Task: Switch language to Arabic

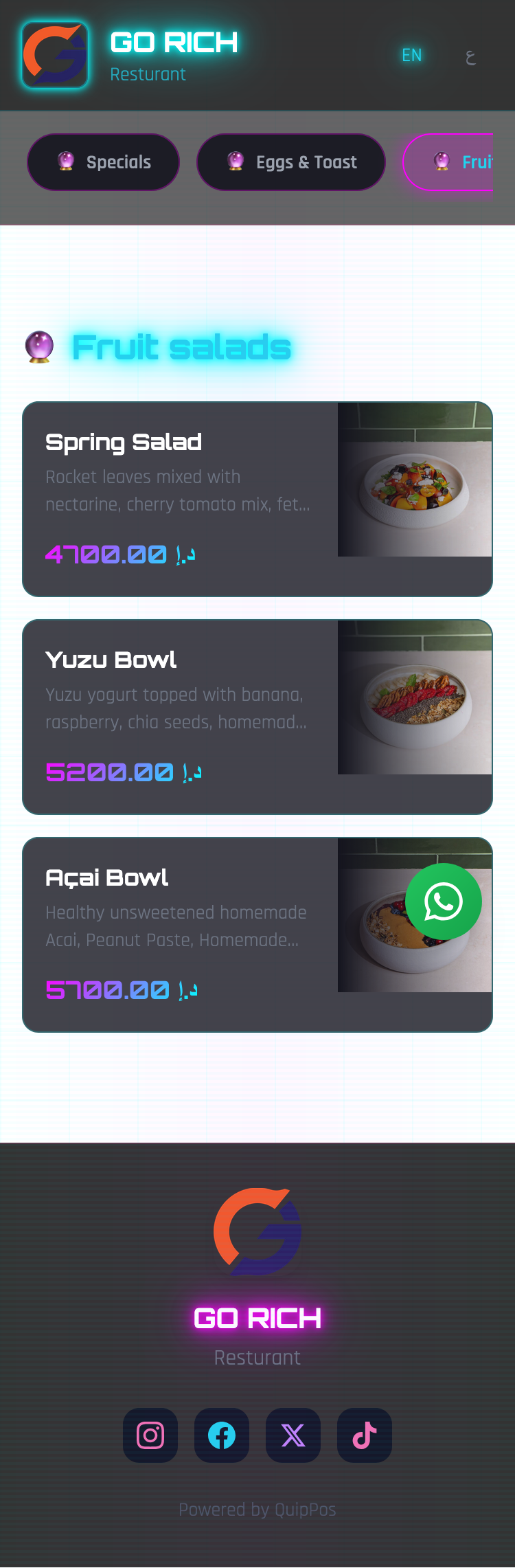Action: click(x=470, y=56)
